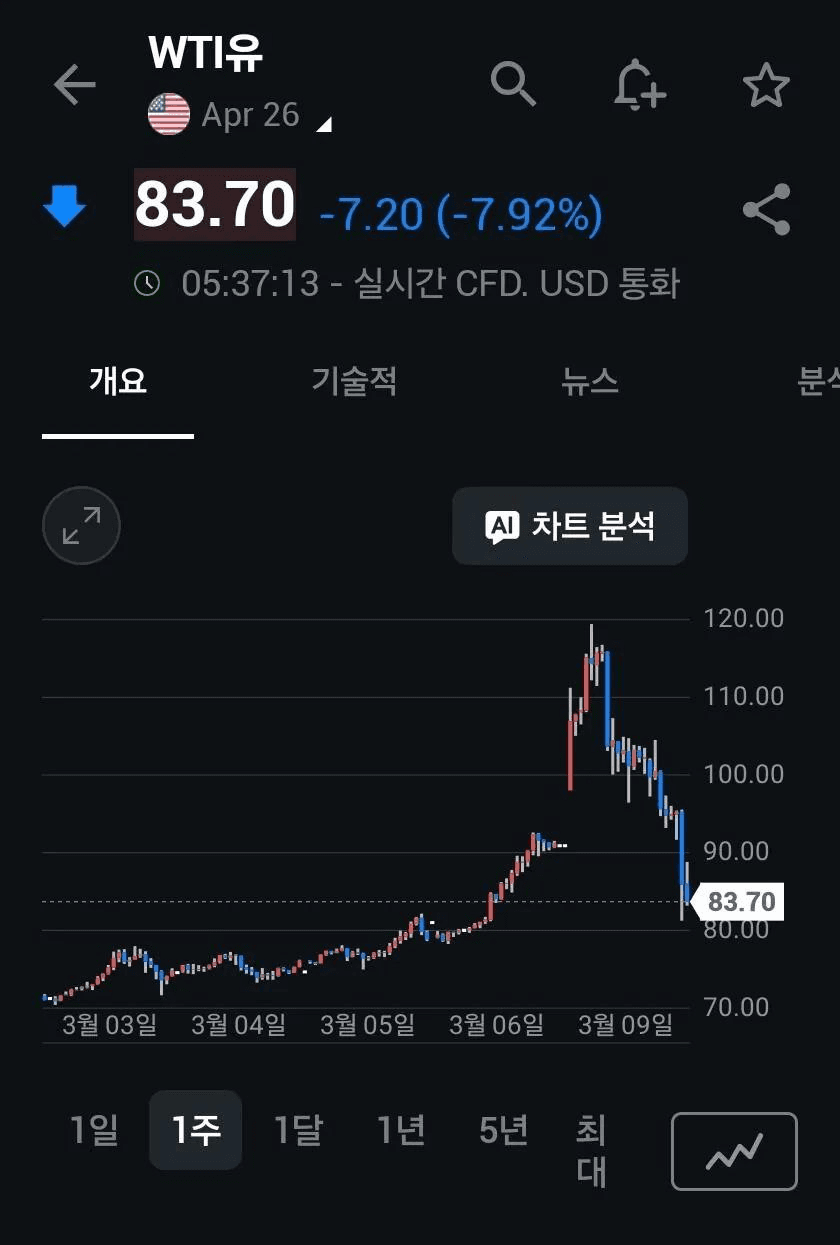Viewport: 840px width, 1245px height.
Task: Tap the star to favorite WTI유
Action: (x=766, y=84)
